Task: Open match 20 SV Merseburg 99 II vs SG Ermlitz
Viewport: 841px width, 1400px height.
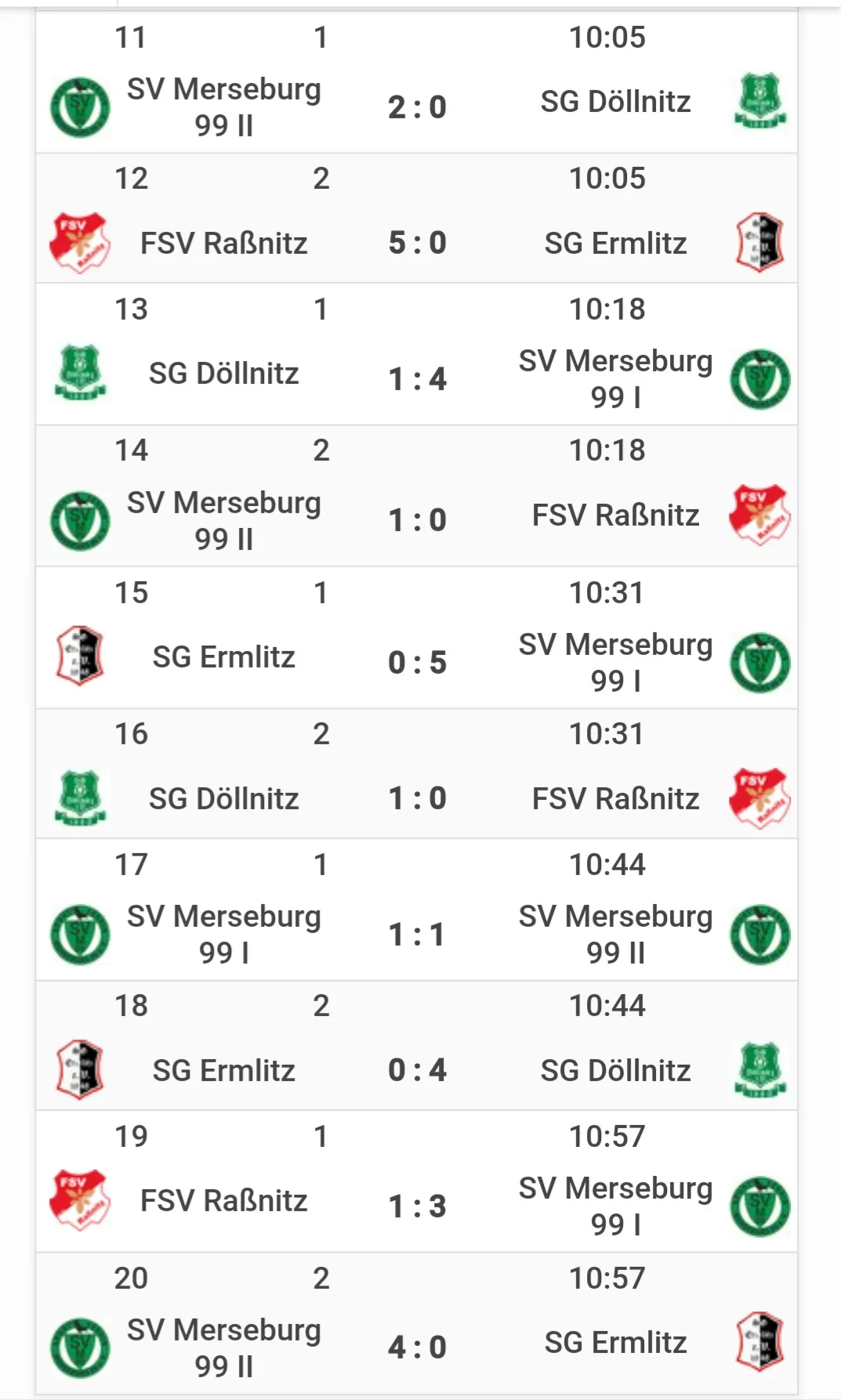Action: pyautogui.click(x=417, y=1347)
